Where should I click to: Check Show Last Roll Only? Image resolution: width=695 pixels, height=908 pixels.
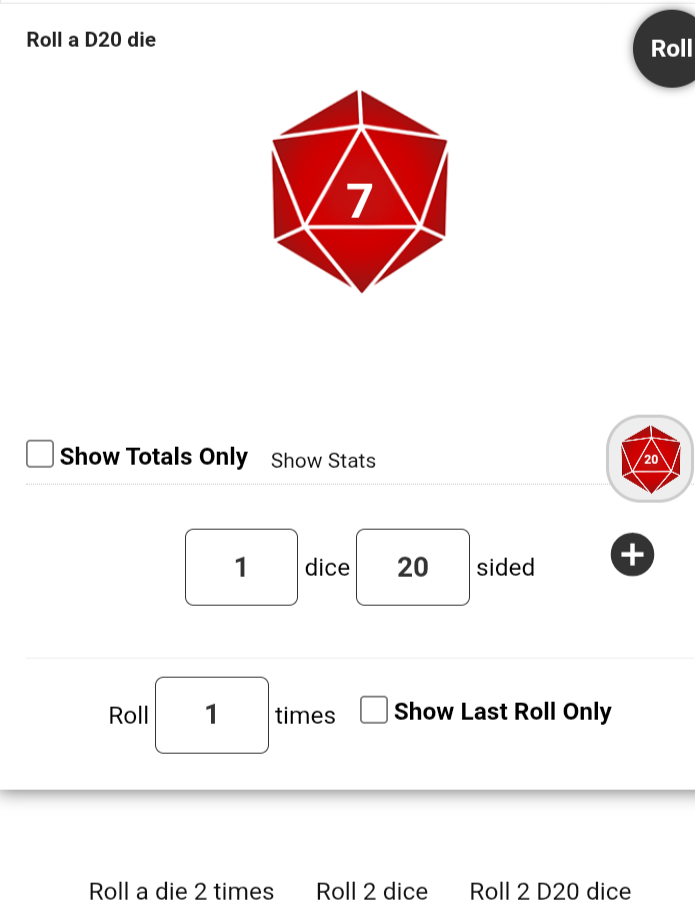pyautogui.click(x=374, y=711)
